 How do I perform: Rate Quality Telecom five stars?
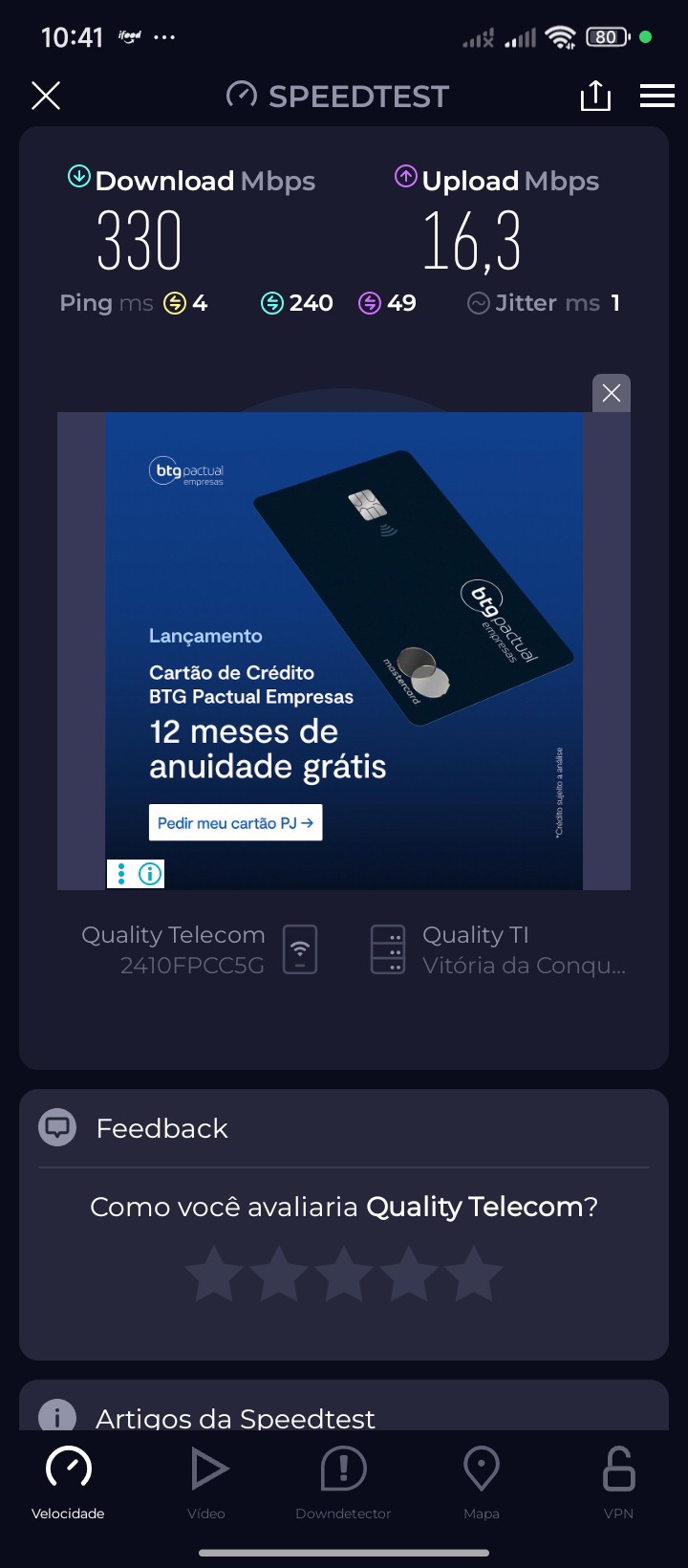(x=474, y=1274)
